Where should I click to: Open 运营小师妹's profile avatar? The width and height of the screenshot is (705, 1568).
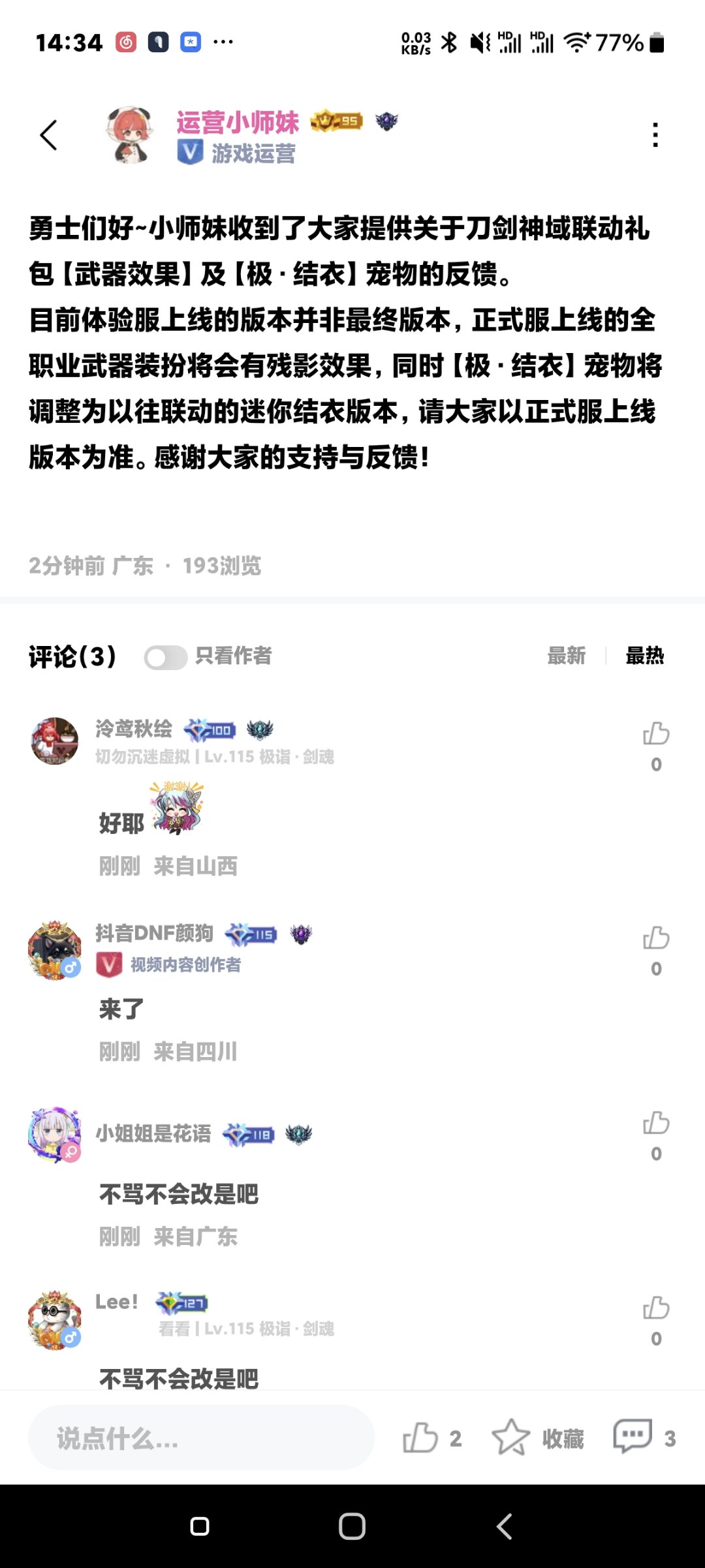point(131,135)
